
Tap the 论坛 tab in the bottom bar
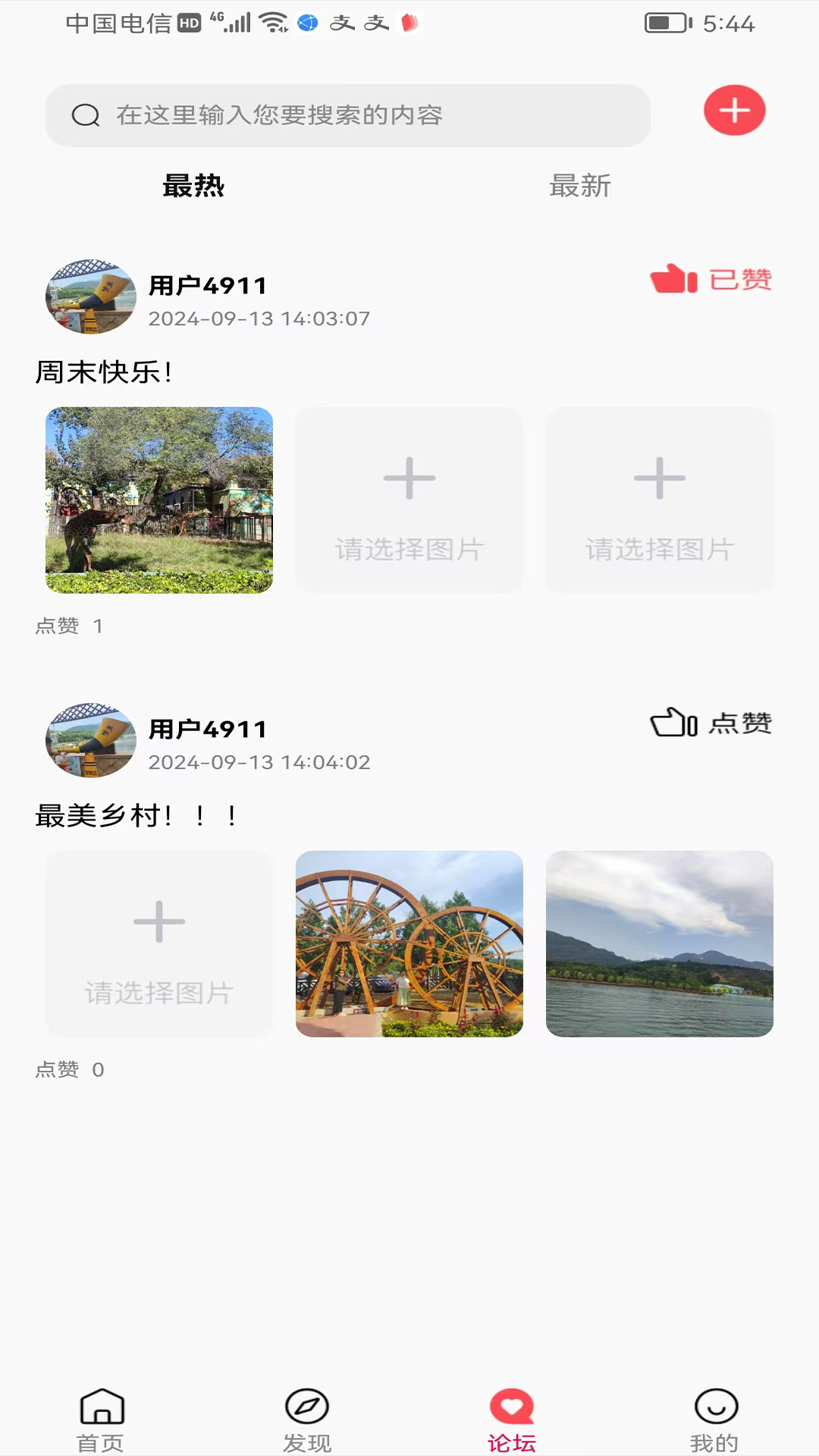[512, 1420]
